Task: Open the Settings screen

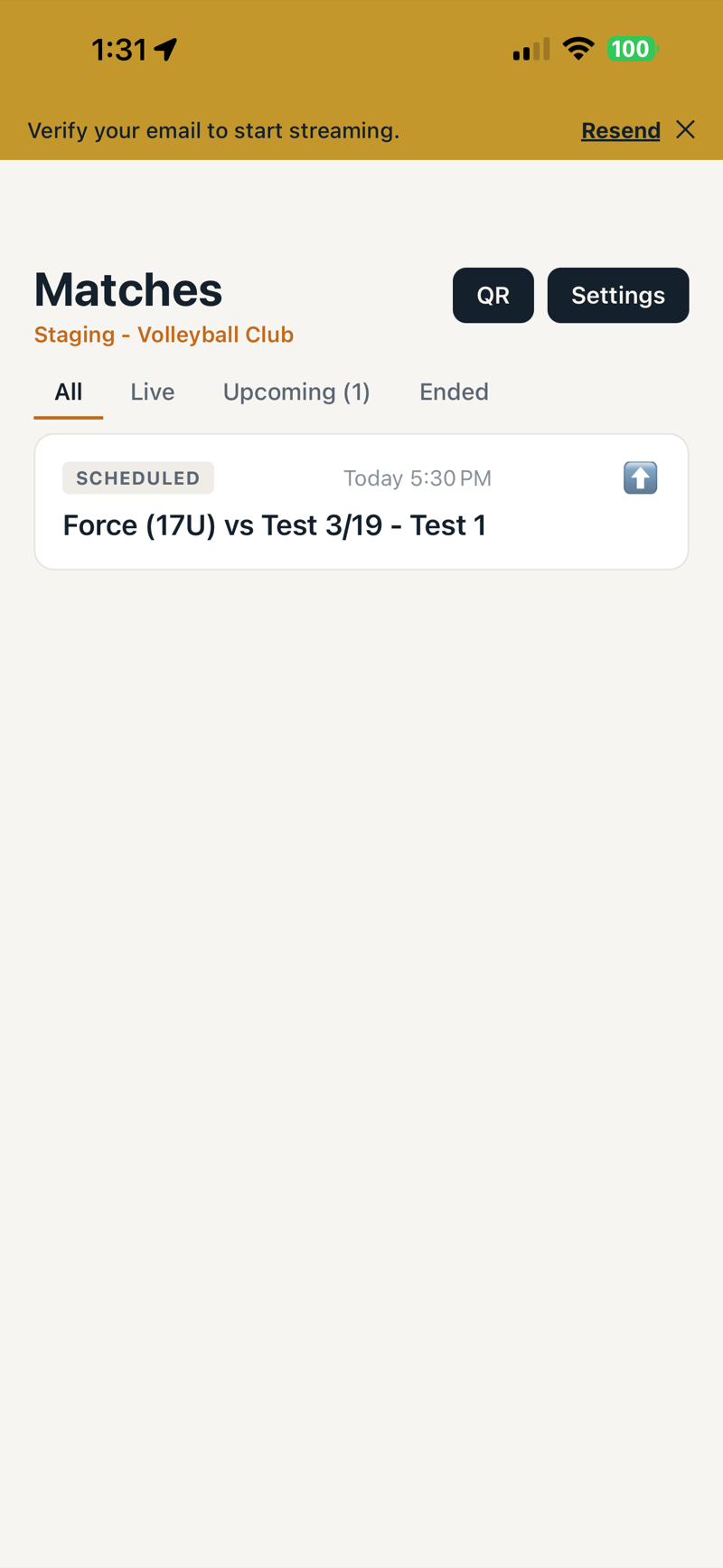Action: [618, 295]
